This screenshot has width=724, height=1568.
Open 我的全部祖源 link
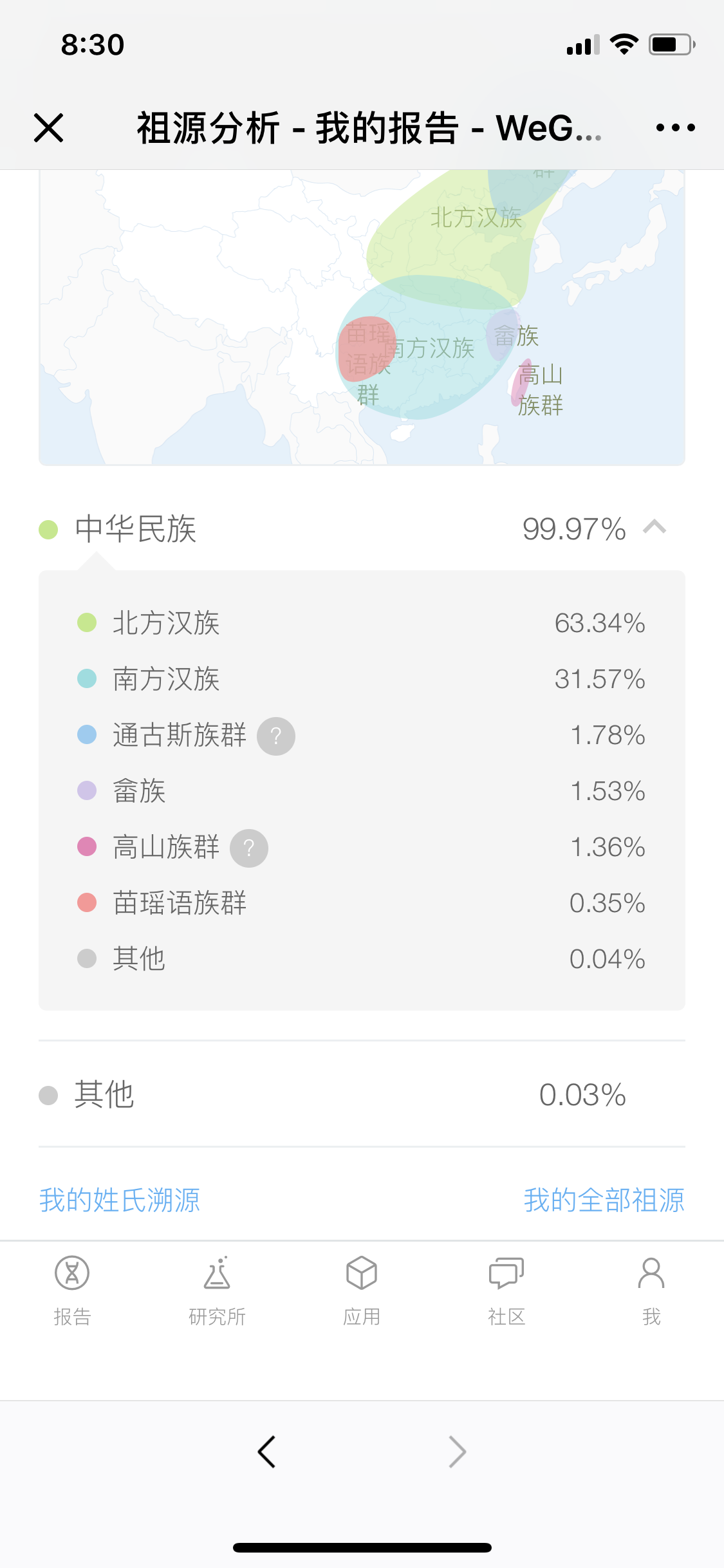(604, 1200)
